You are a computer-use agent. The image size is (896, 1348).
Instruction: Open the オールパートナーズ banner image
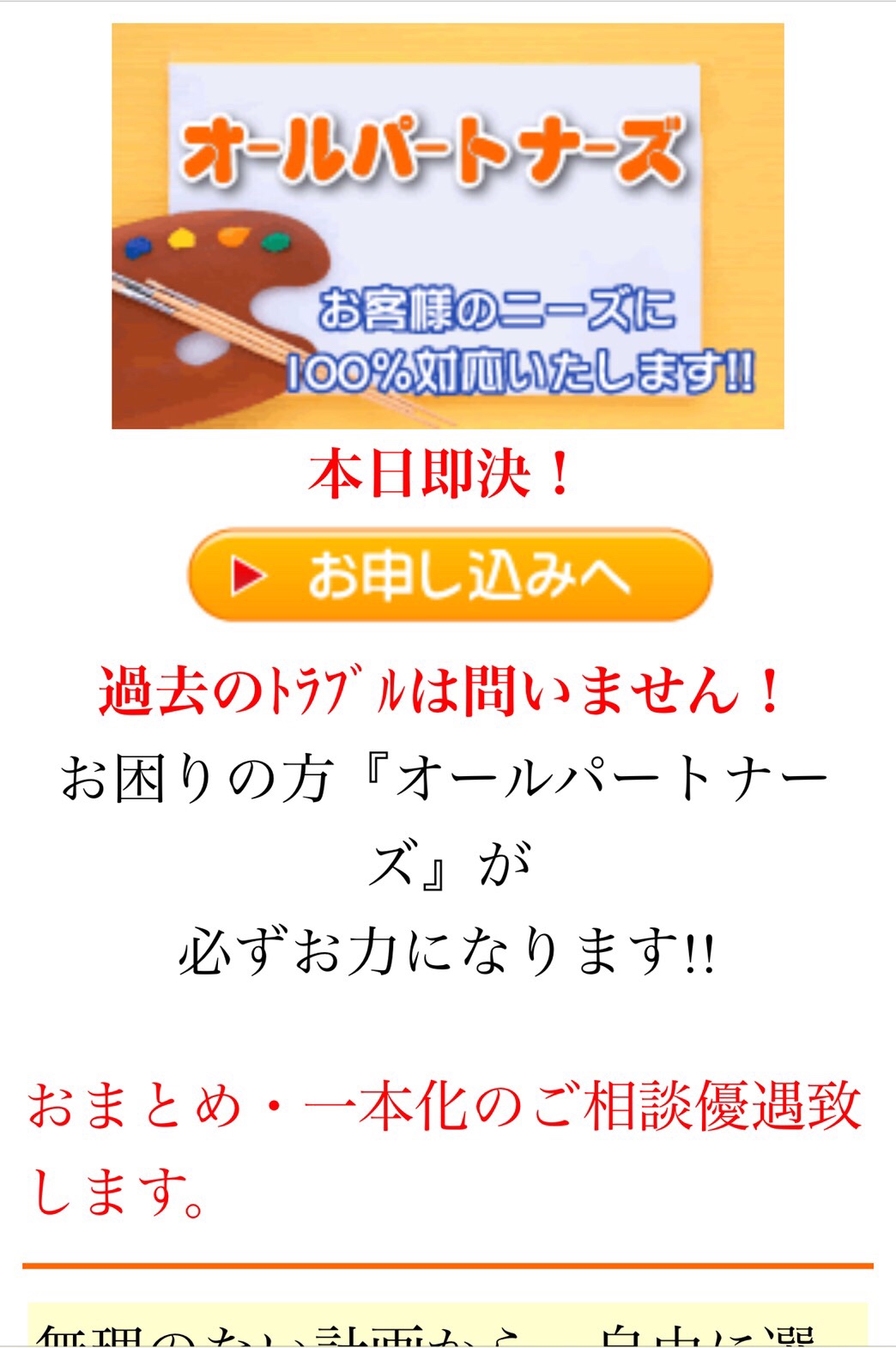(447, 226)
